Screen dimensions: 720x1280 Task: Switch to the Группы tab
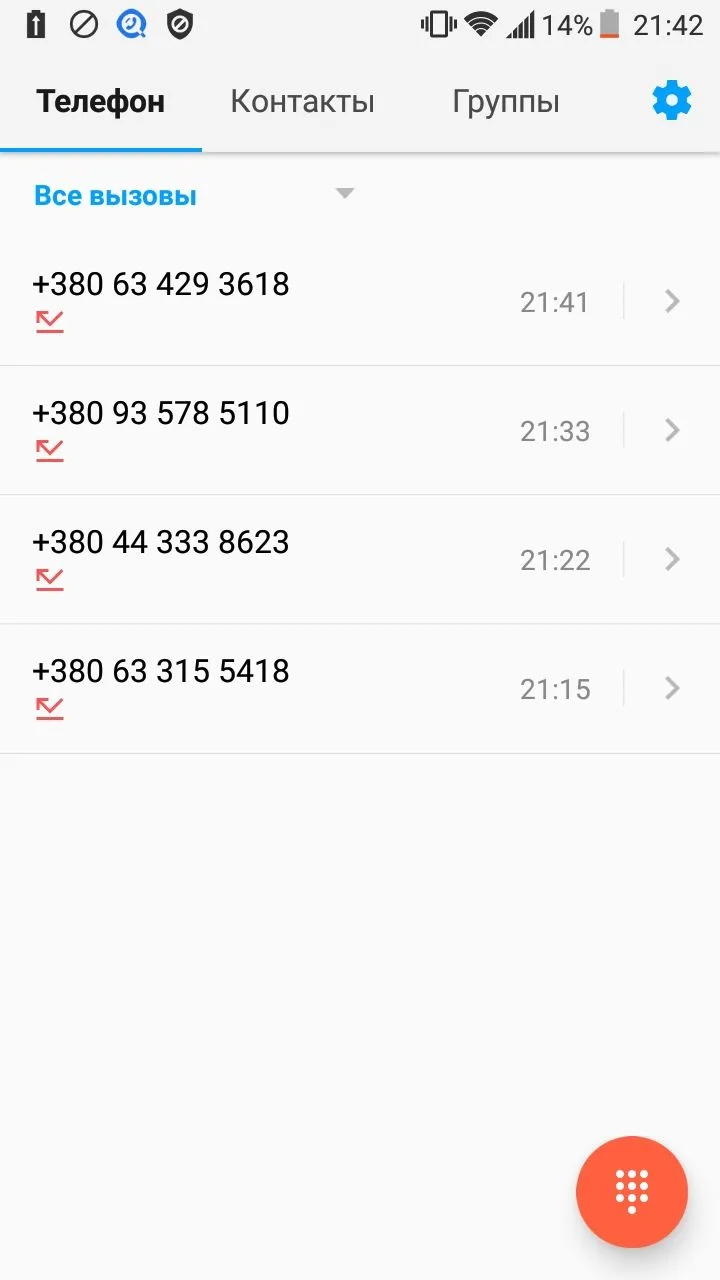(505, 101)
